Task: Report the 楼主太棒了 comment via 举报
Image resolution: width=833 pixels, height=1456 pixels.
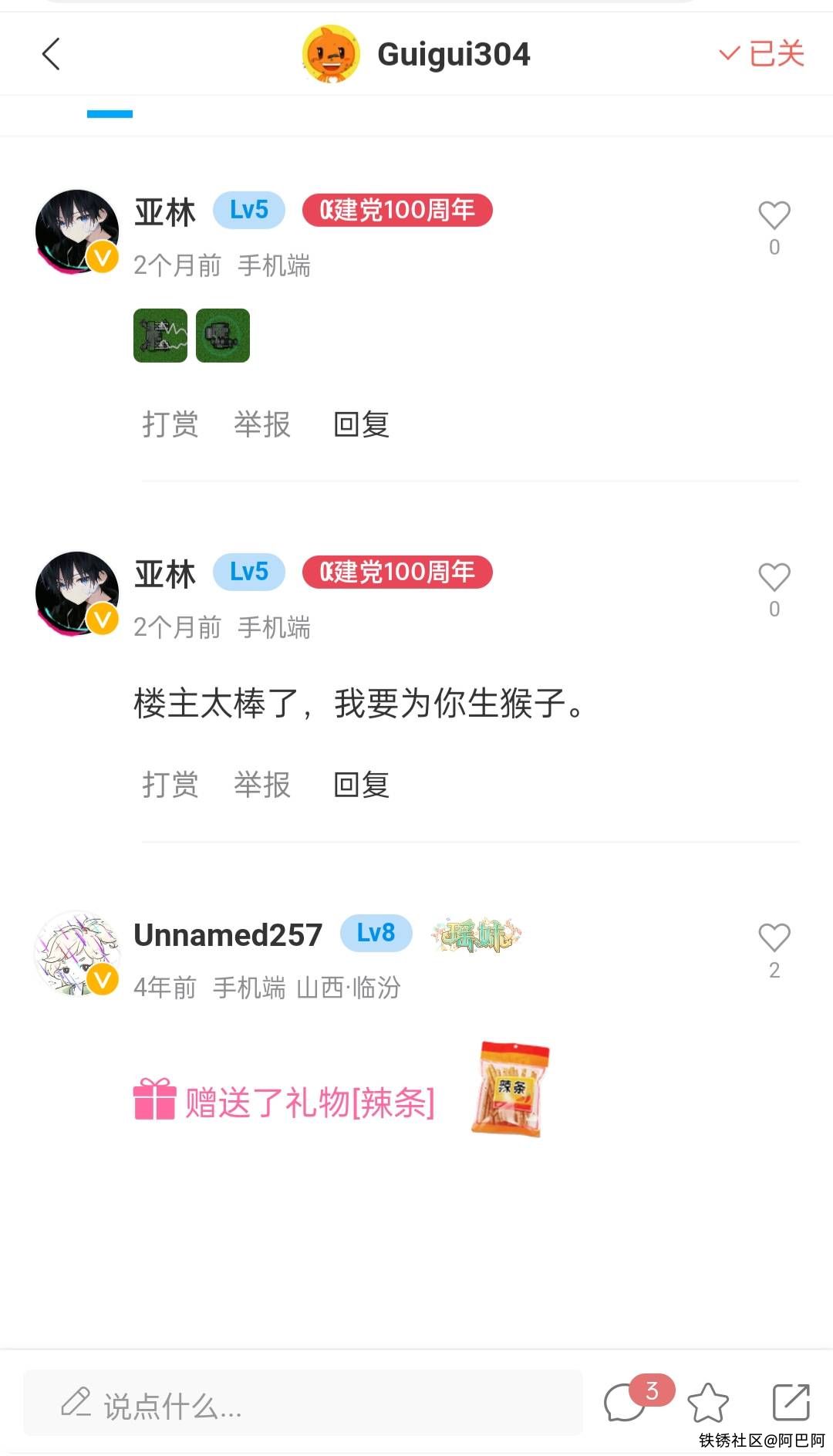Action: pyautogui.click(x=262, y=785)
